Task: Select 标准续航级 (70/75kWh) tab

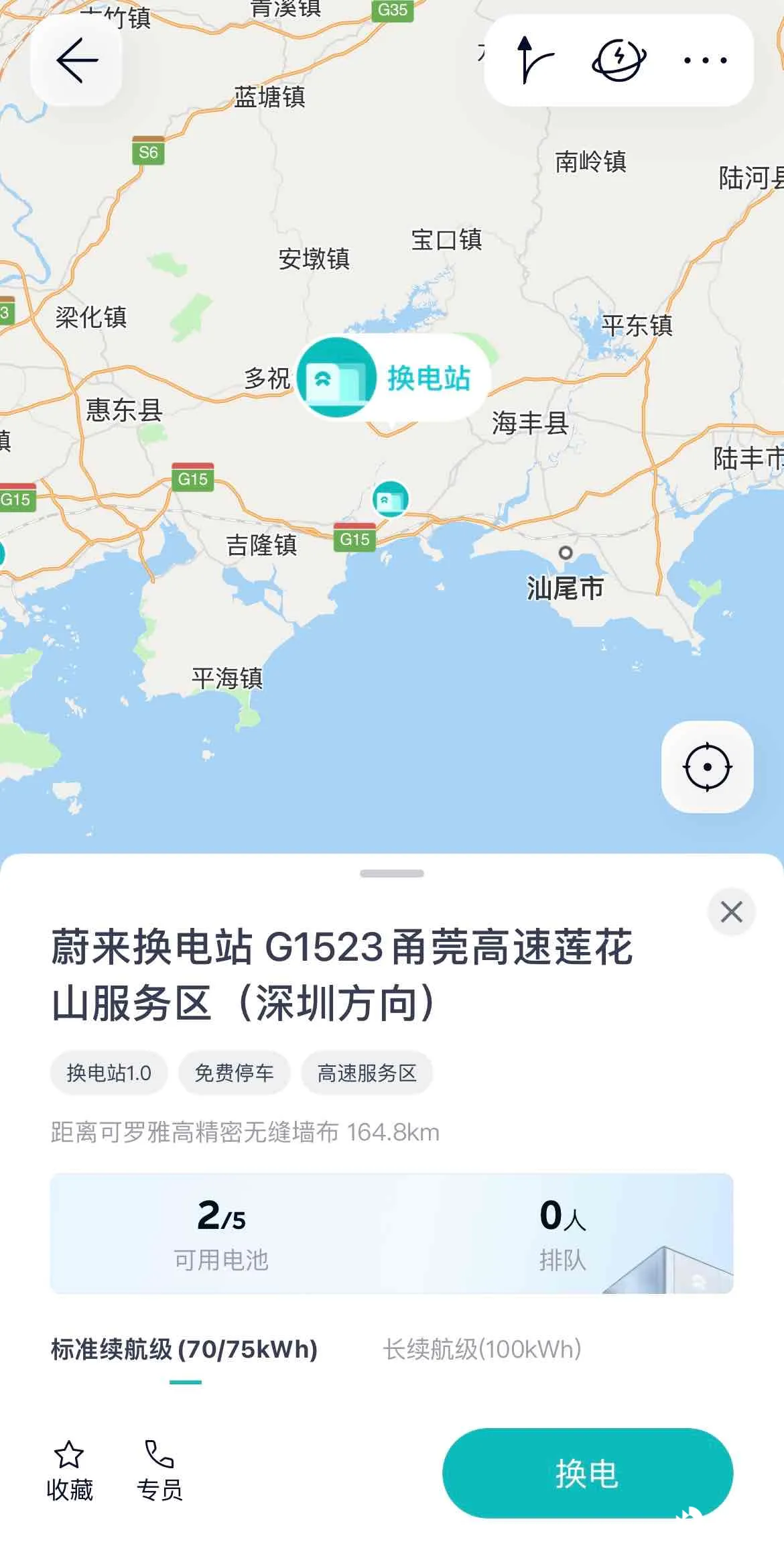Action: click(184, 1349)
